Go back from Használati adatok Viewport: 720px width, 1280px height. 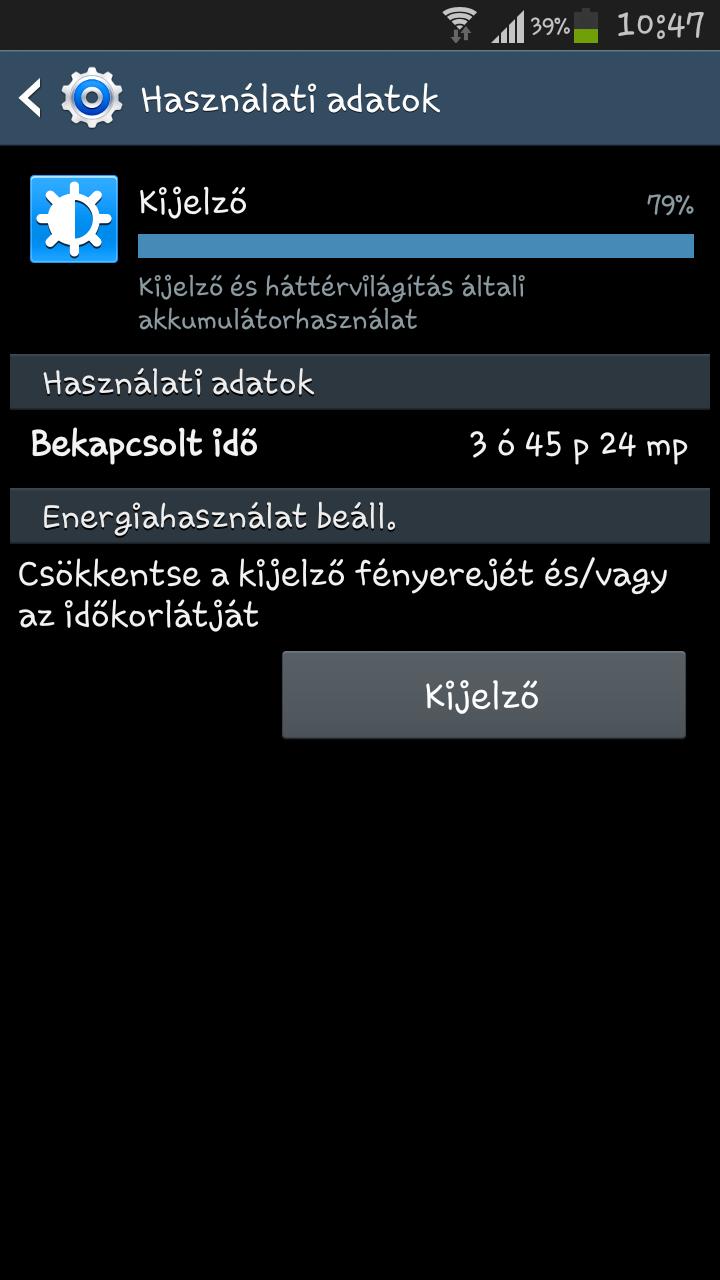(x=32, y=99)
